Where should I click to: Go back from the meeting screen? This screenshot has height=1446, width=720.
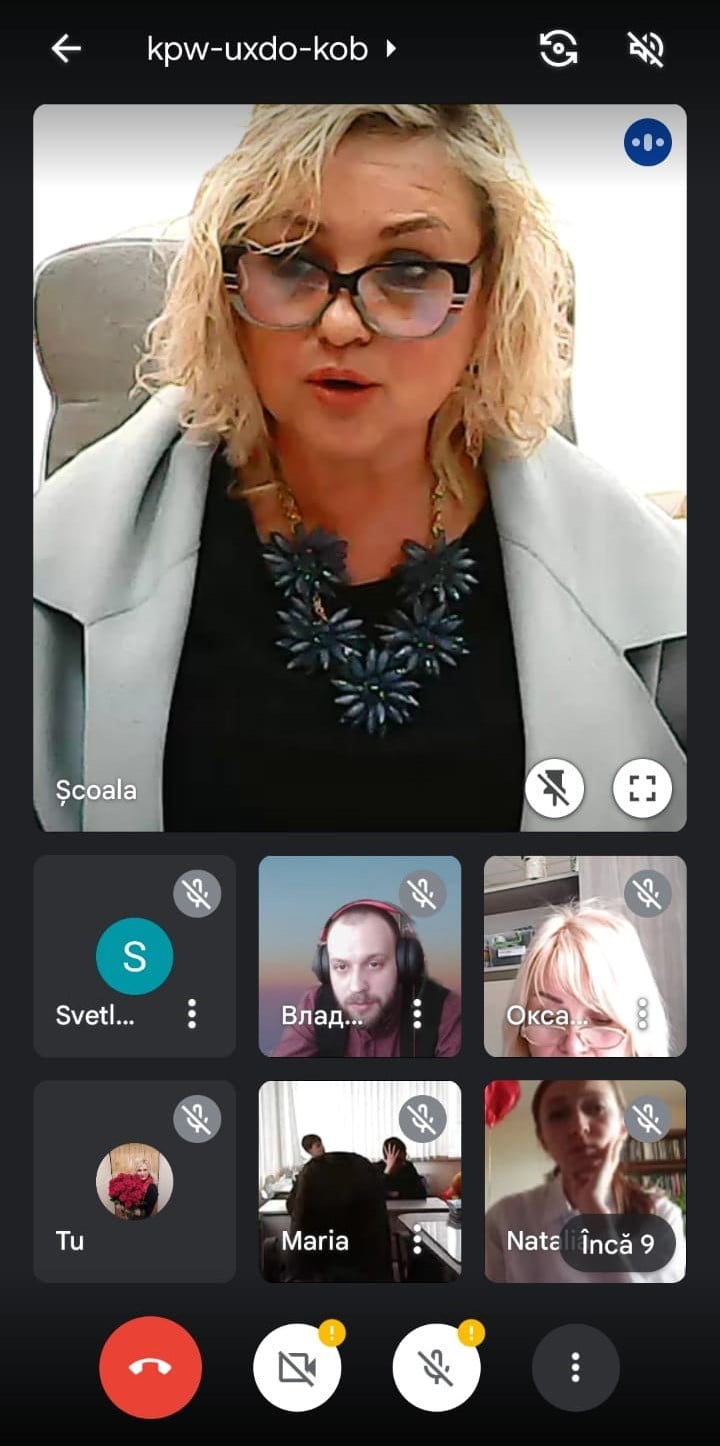pyautogui.click(x=66, y=48)
